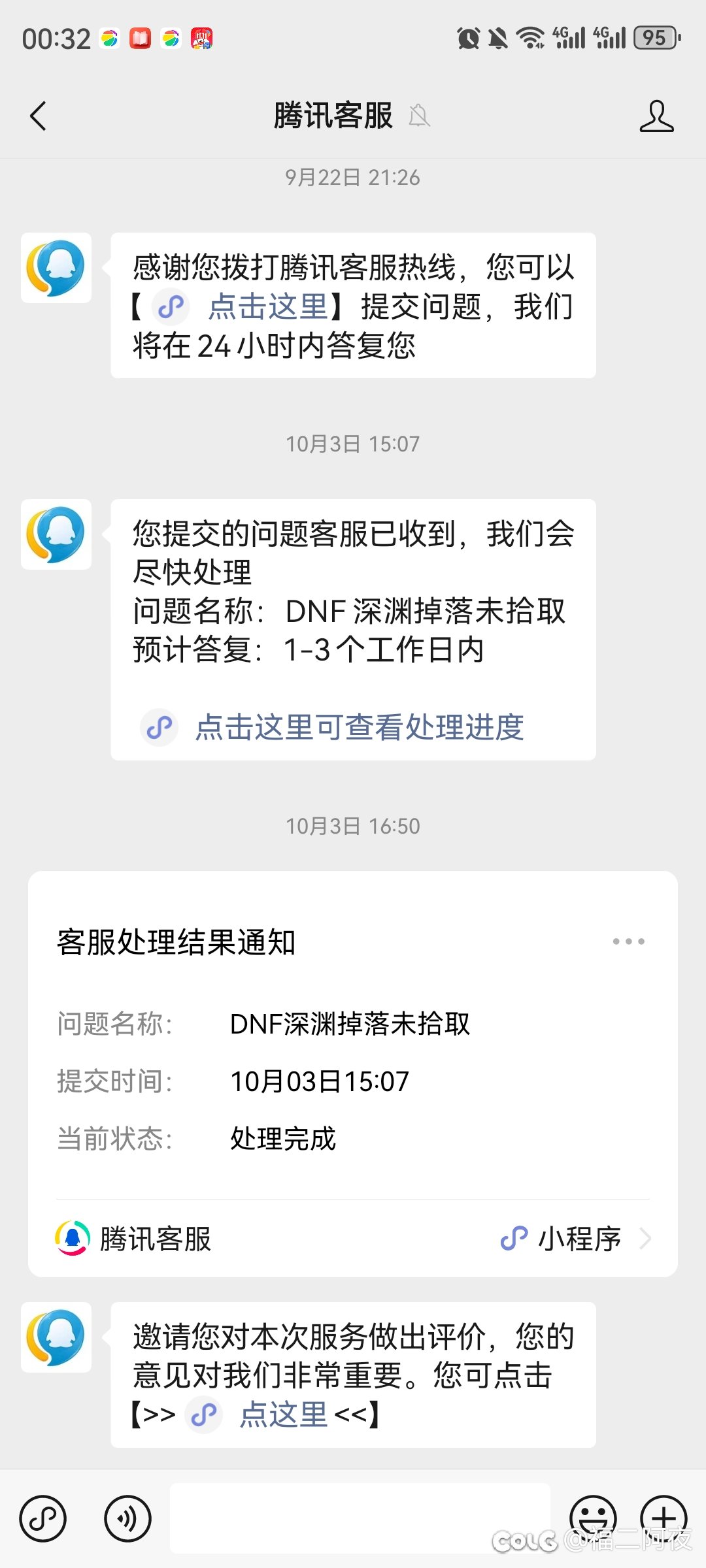Open the 腾讯客服 account profile icon
This screenshot has width=706, height=1568.
(656, 116)
